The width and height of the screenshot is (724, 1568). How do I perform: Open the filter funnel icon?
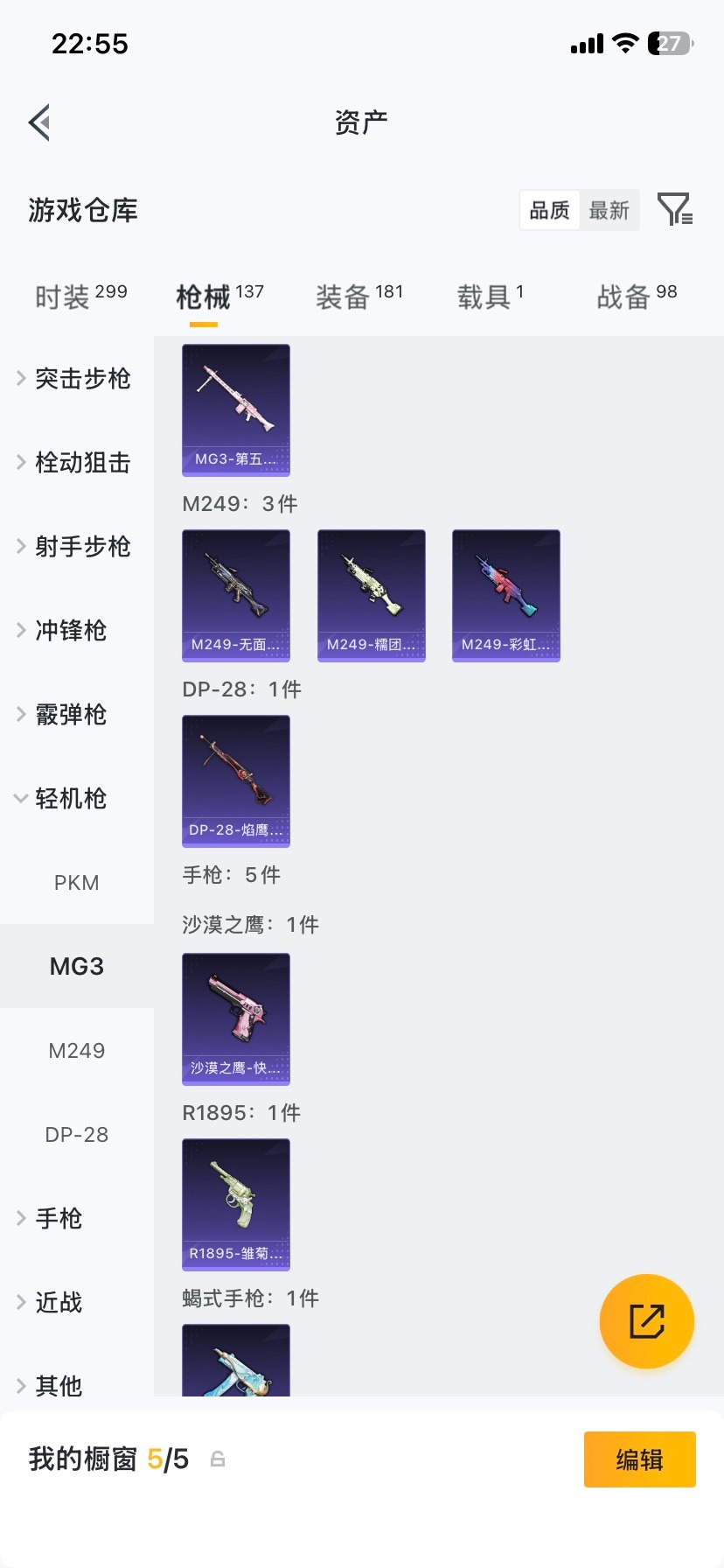click(673, 210)
